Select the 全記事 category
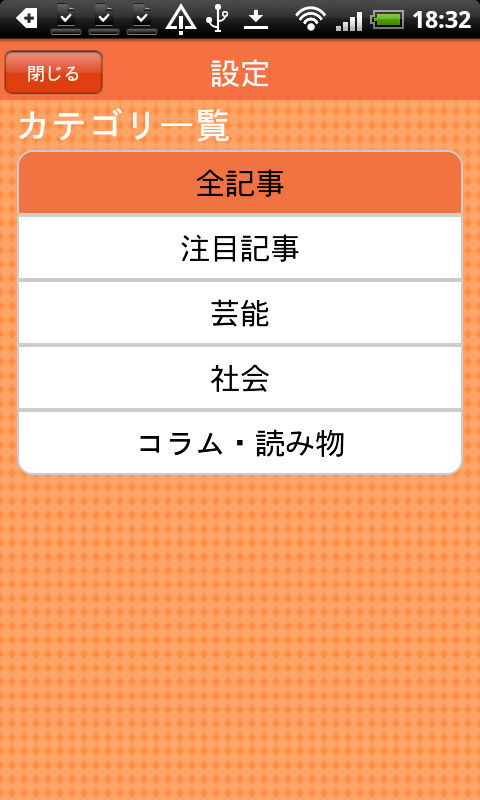This screenshot has width=480, height=800. [240, 183]
